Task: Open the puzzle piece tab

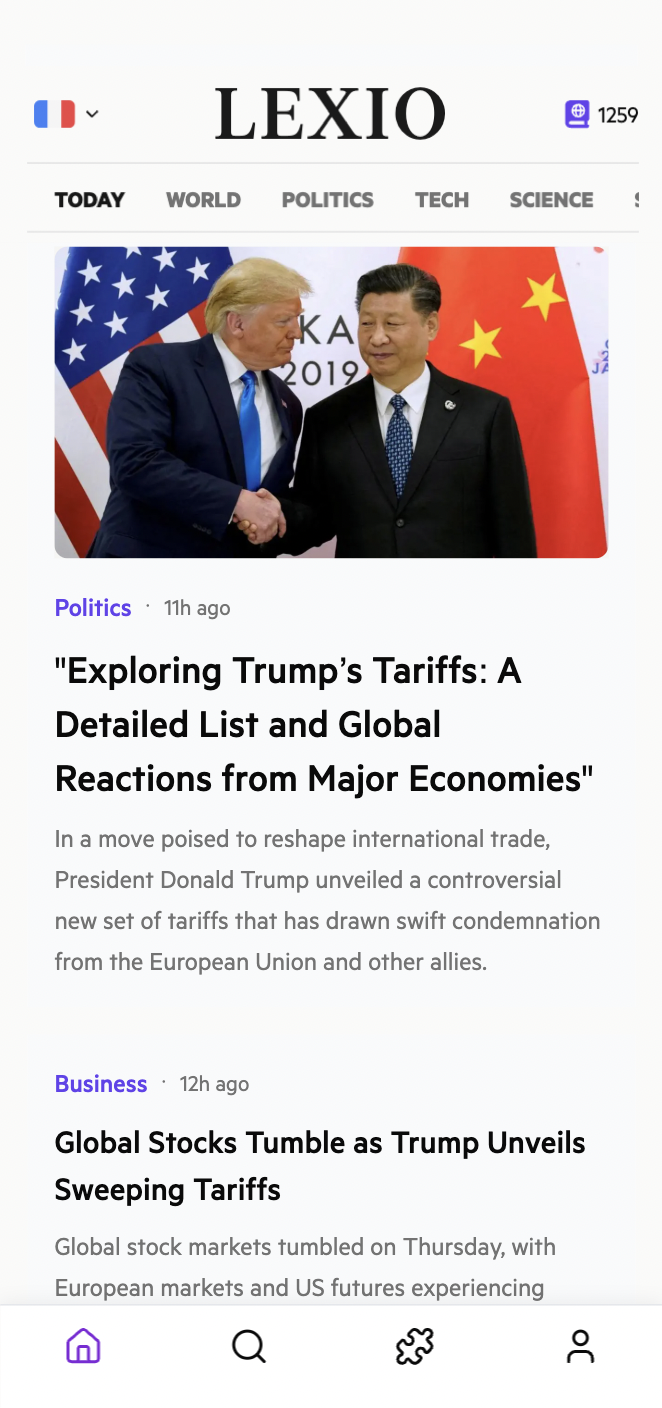Action: pyautogui.click(x=414, y=1346)
